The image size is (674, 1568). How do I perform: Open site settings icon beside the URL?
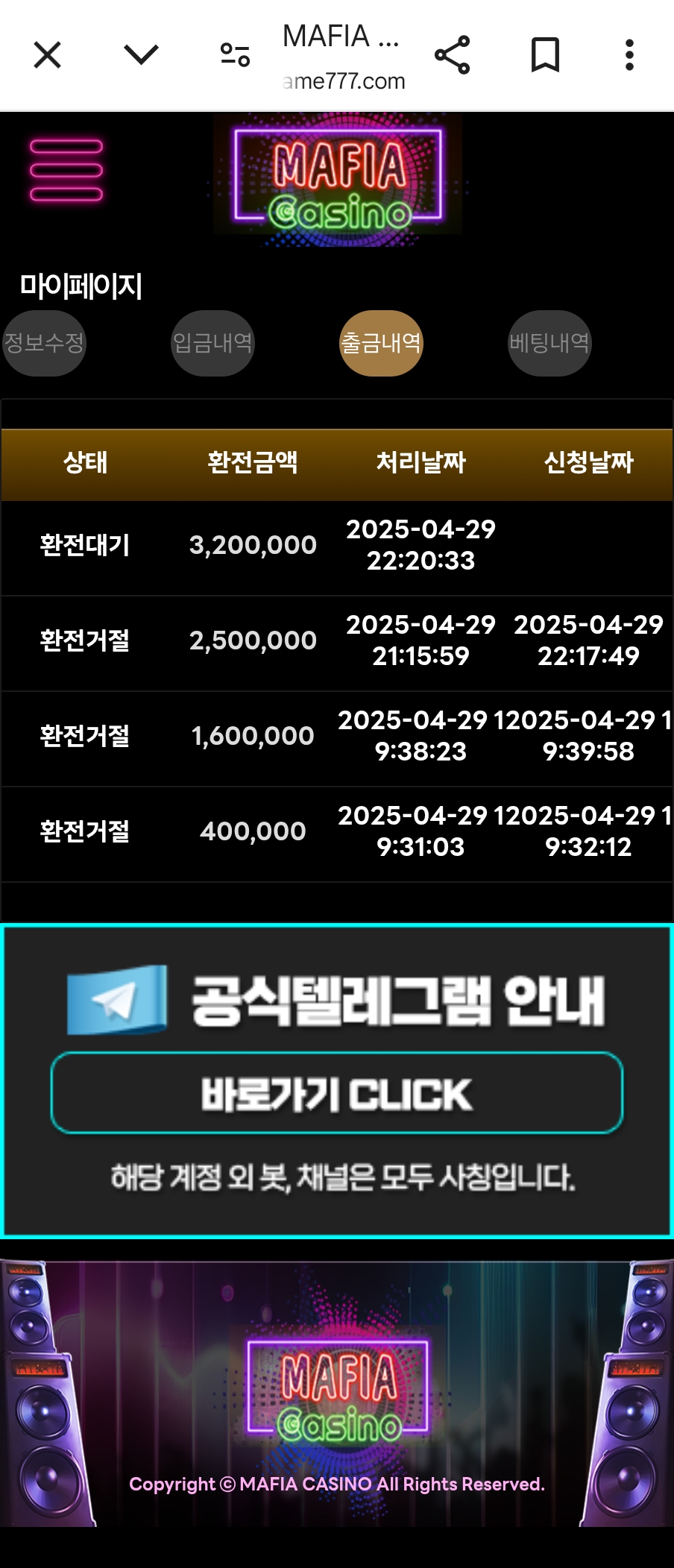[x=235, y=55]
